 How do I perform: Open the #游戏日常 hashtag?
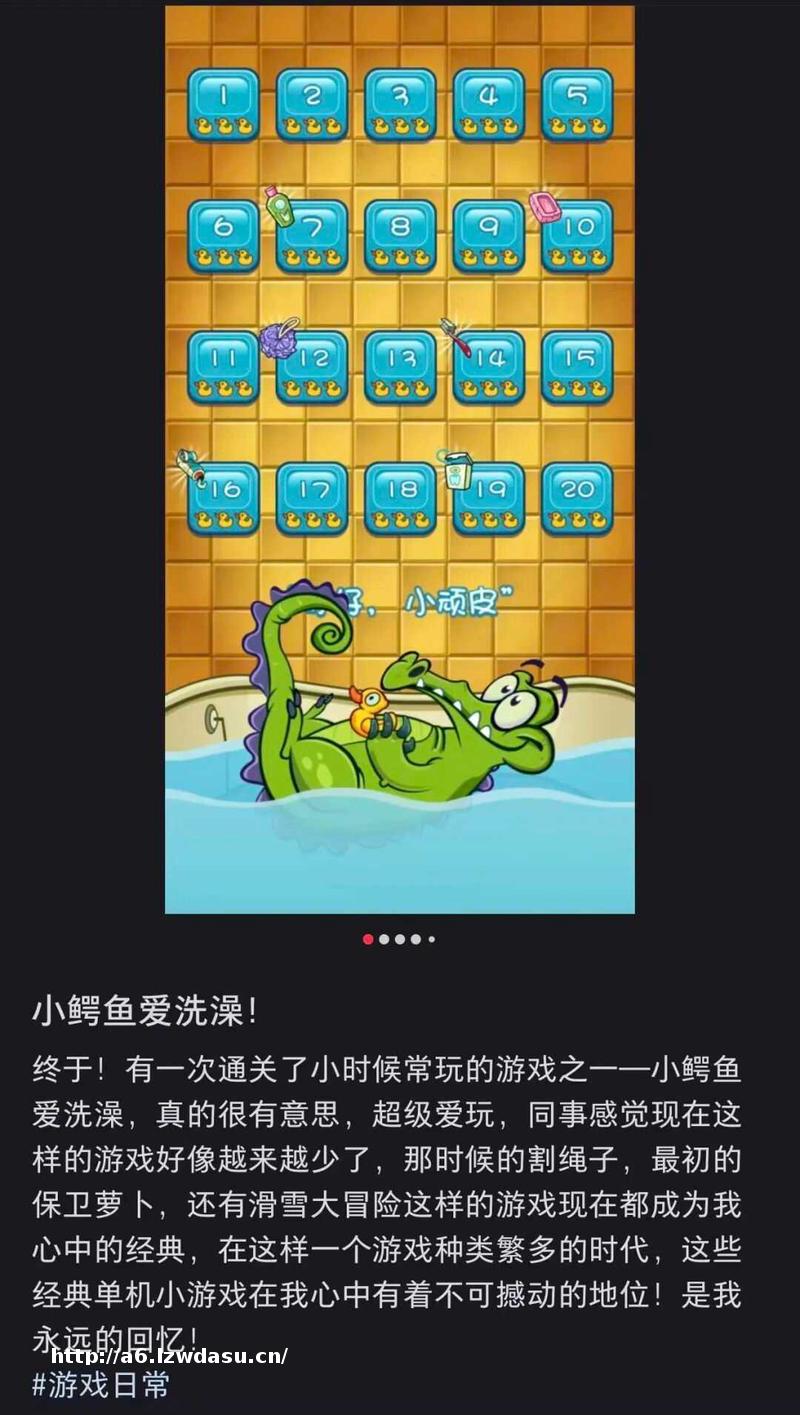(x=101, y=1385)
